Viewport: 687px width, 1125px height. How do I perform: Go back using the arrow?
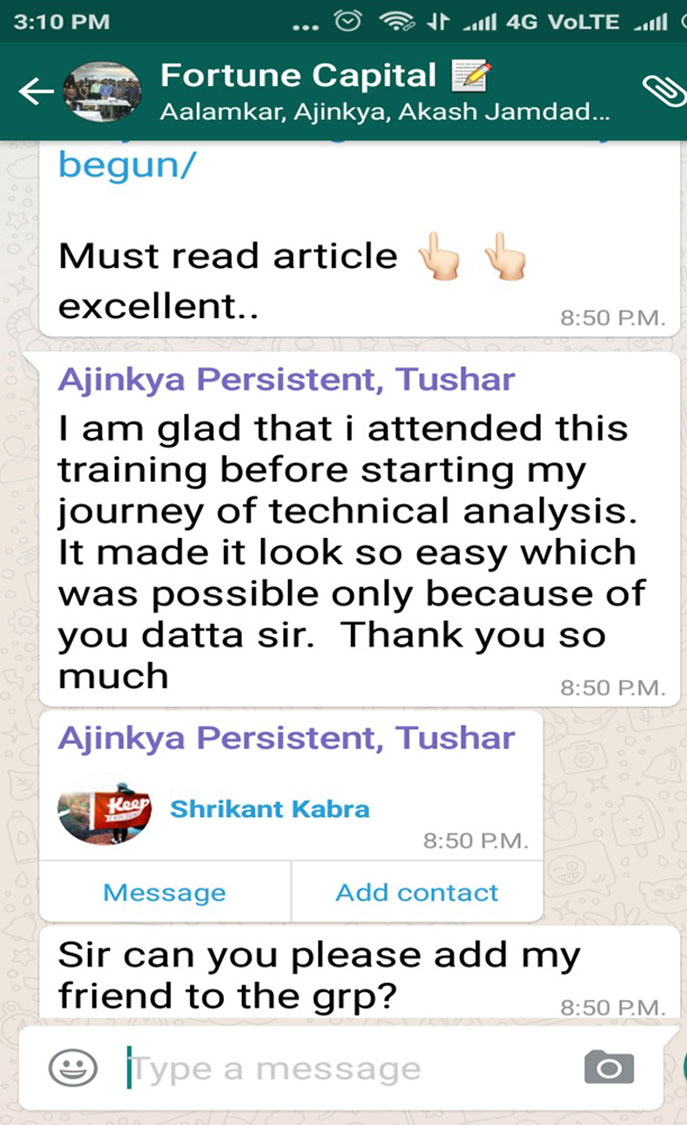pos(36,92)
